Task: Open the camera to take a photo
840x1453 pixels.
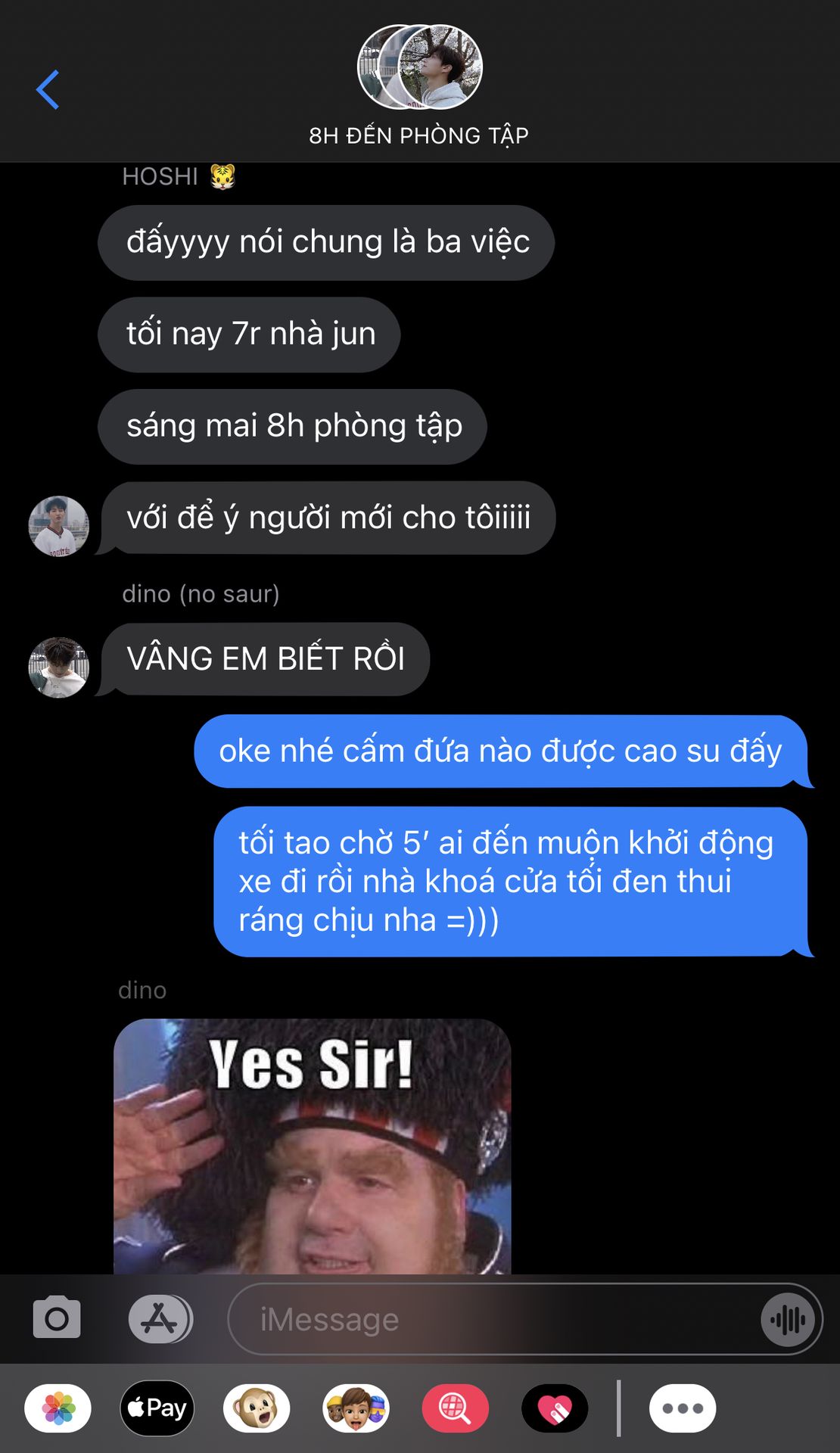Action: point(57,1318)
